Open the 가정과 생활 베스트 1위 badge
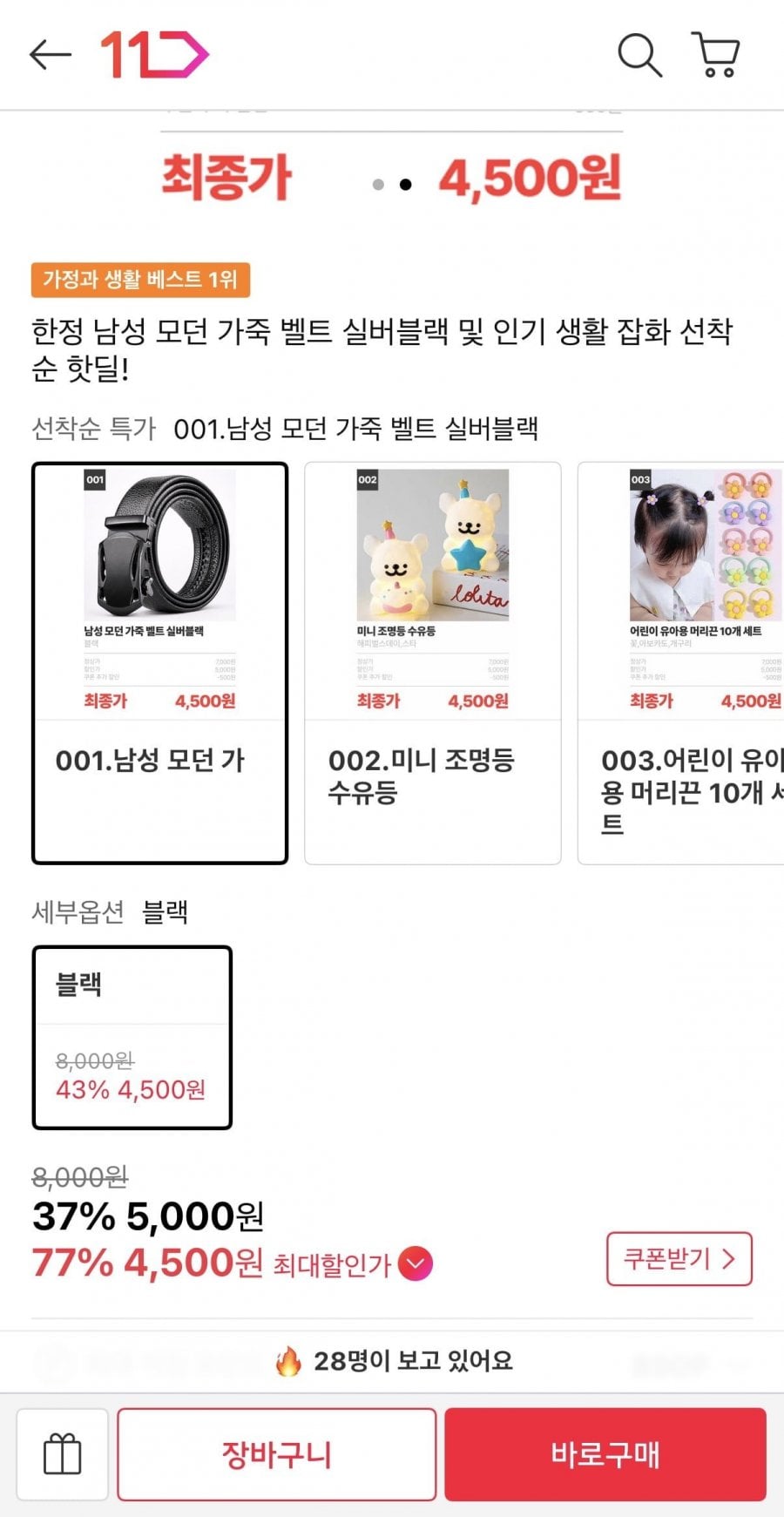Viewport: 784px width, 1517px height. [140, 280]
